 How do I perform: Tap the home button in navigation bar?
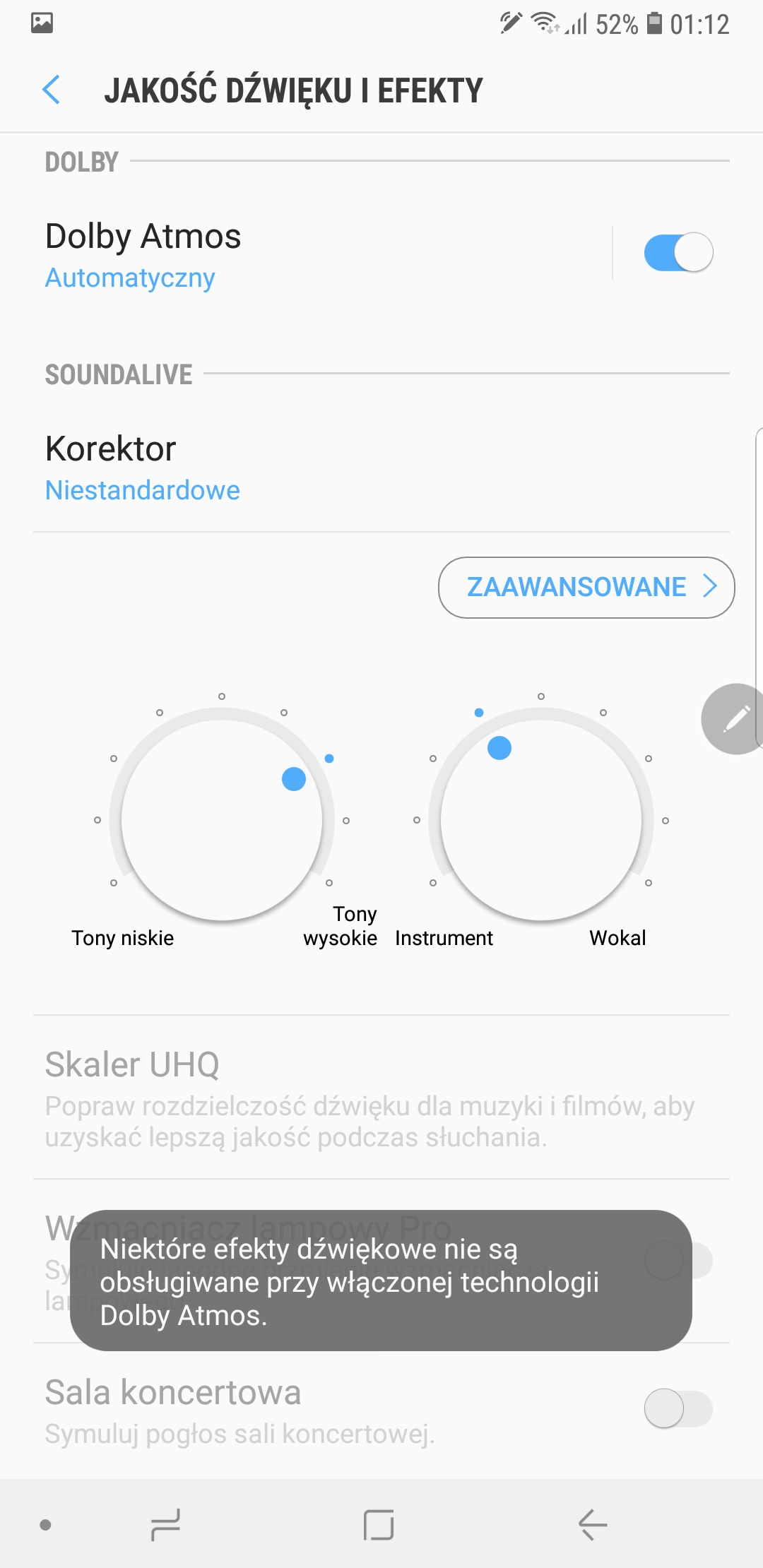click(x=379, y=1524)
